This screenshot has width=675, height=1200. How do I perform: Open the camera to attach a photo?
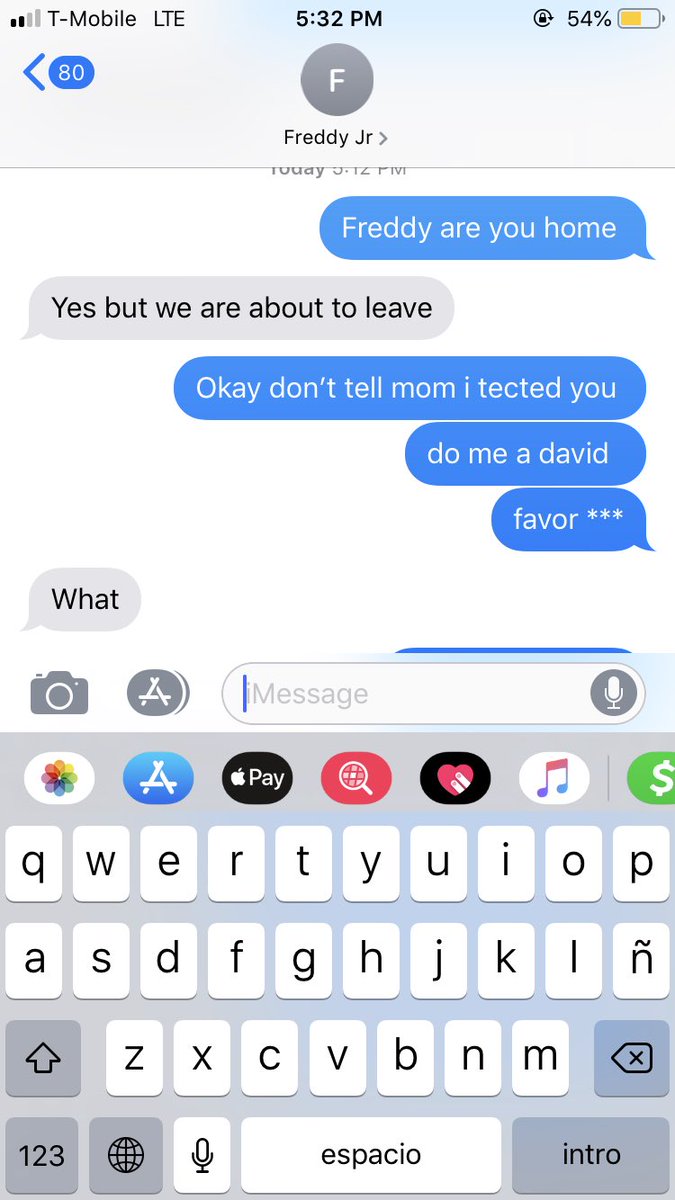point(59,692)
